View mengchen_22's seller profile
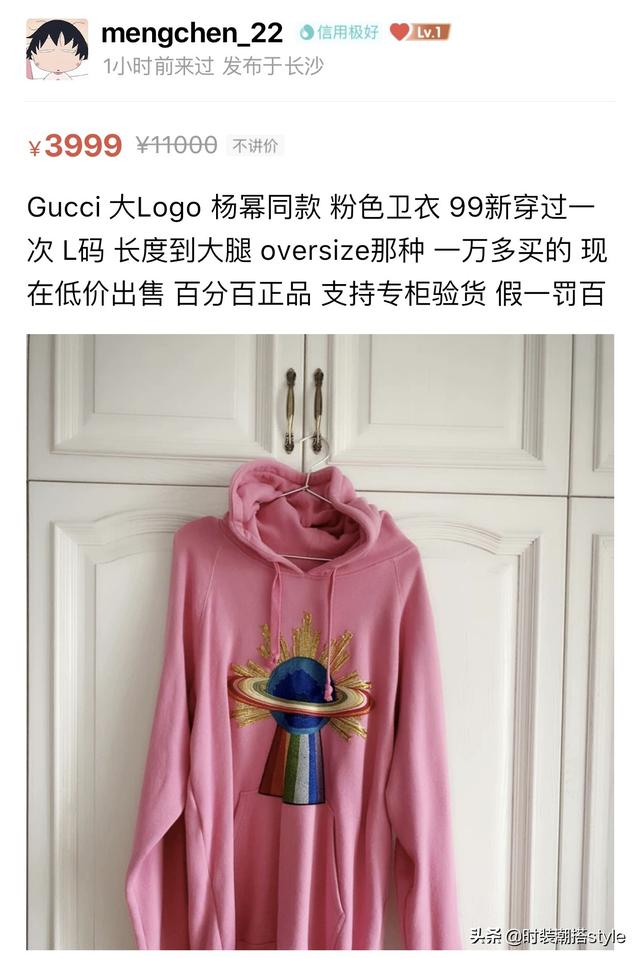Image resolution: width=640 pixels, height=959 pixels. pos(192,32)
